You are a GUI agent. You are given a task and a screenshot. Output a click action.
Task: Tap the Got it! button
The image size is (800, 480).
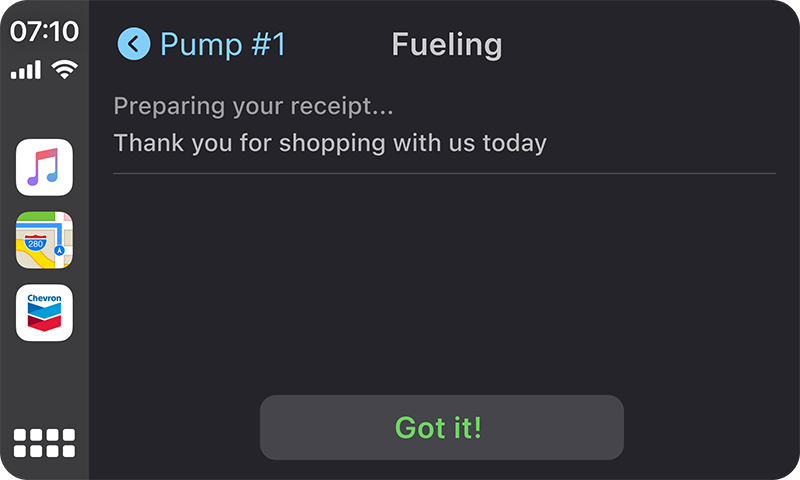coord(441,428)
